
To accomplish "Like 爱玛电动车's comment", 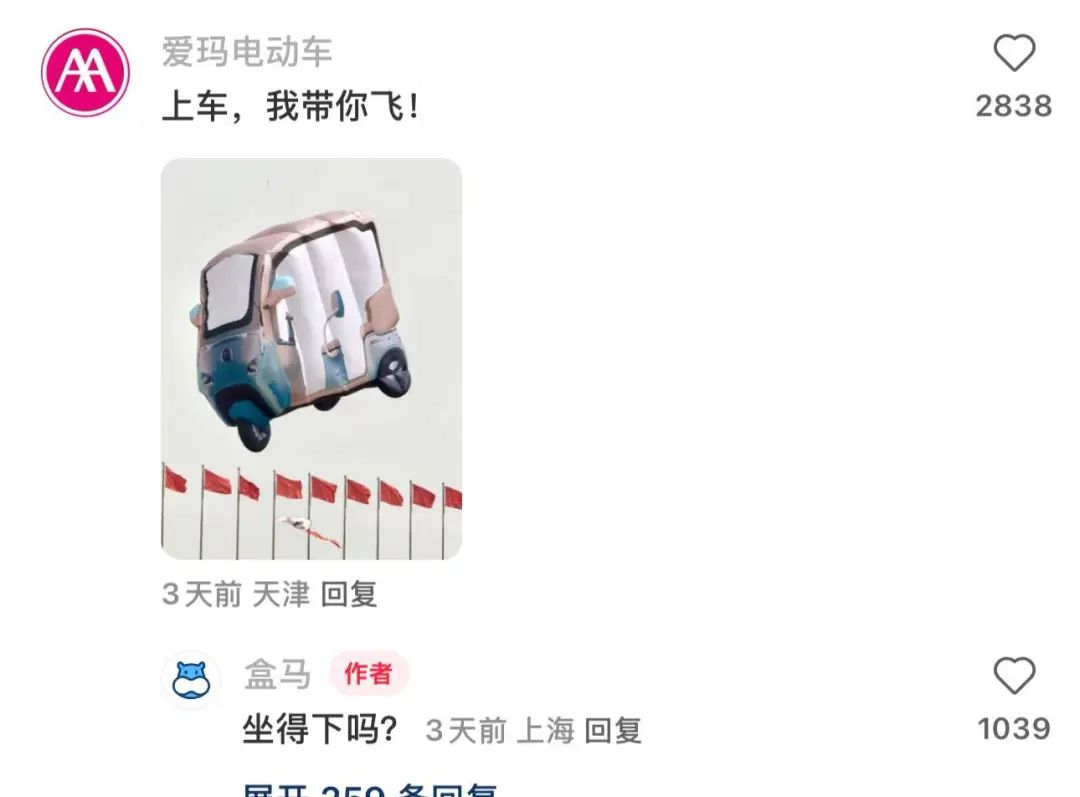I will point(1013,54).
